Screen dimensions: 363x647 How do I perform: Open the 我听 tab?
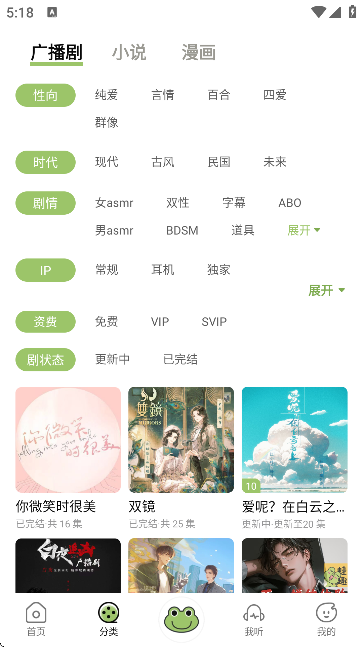pos(254,619)
